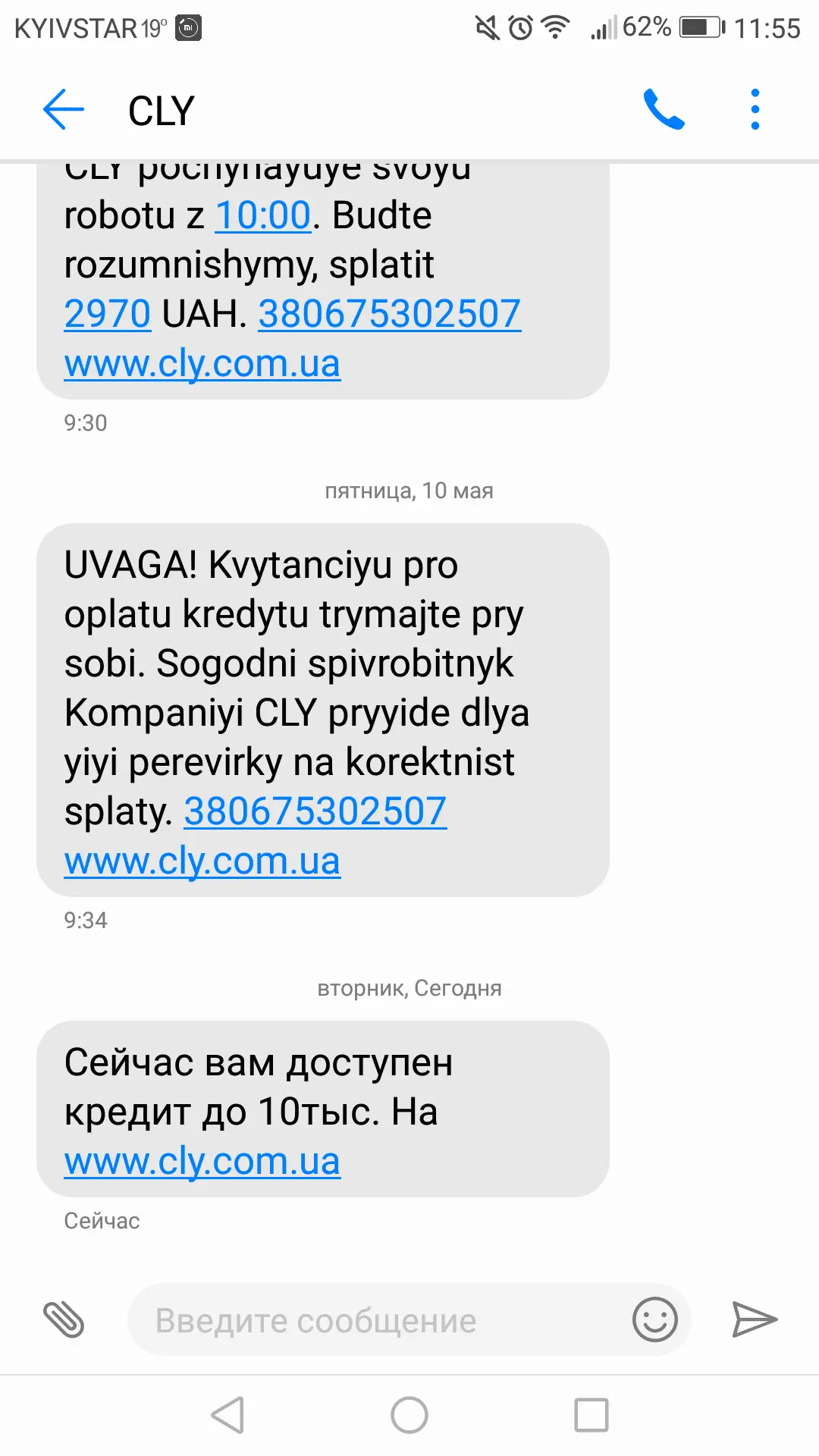Open recent apps from navigation bar
The width and height of the screenshot is (819, 1456).
(x=591, y=1415)
